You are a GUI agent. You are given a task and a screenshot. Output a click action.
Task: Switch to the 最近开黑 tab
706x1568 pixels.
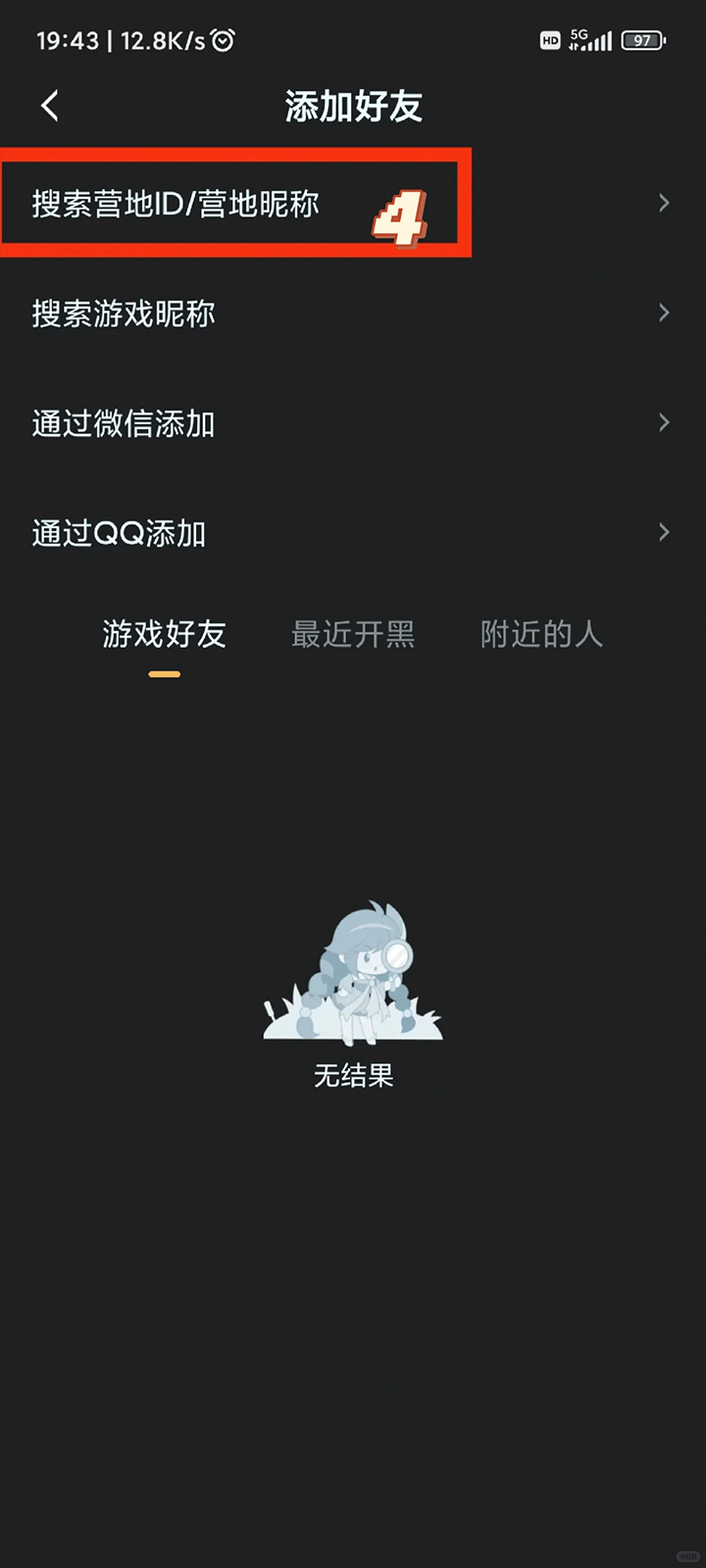353,635
